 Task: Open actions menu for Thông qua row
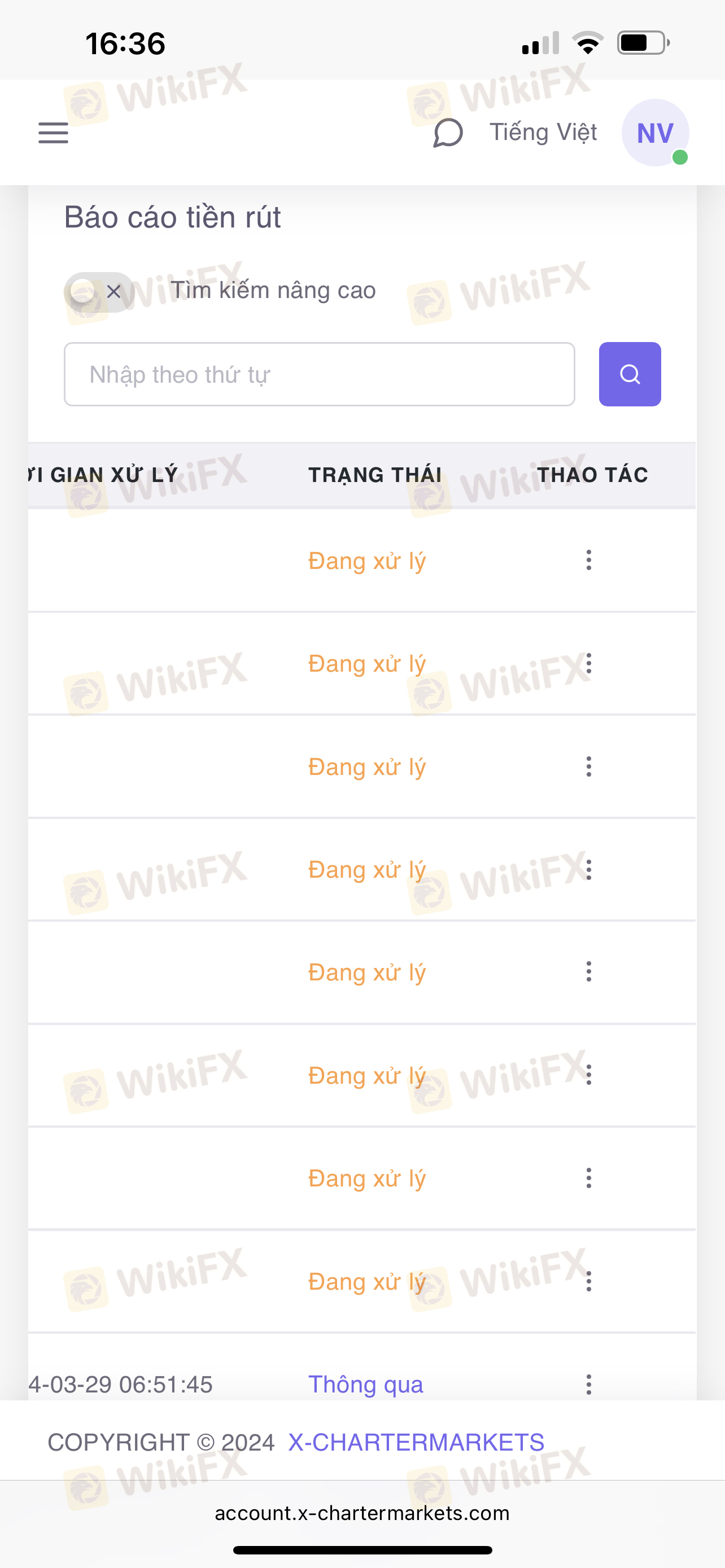click(x=588, y=1384)
